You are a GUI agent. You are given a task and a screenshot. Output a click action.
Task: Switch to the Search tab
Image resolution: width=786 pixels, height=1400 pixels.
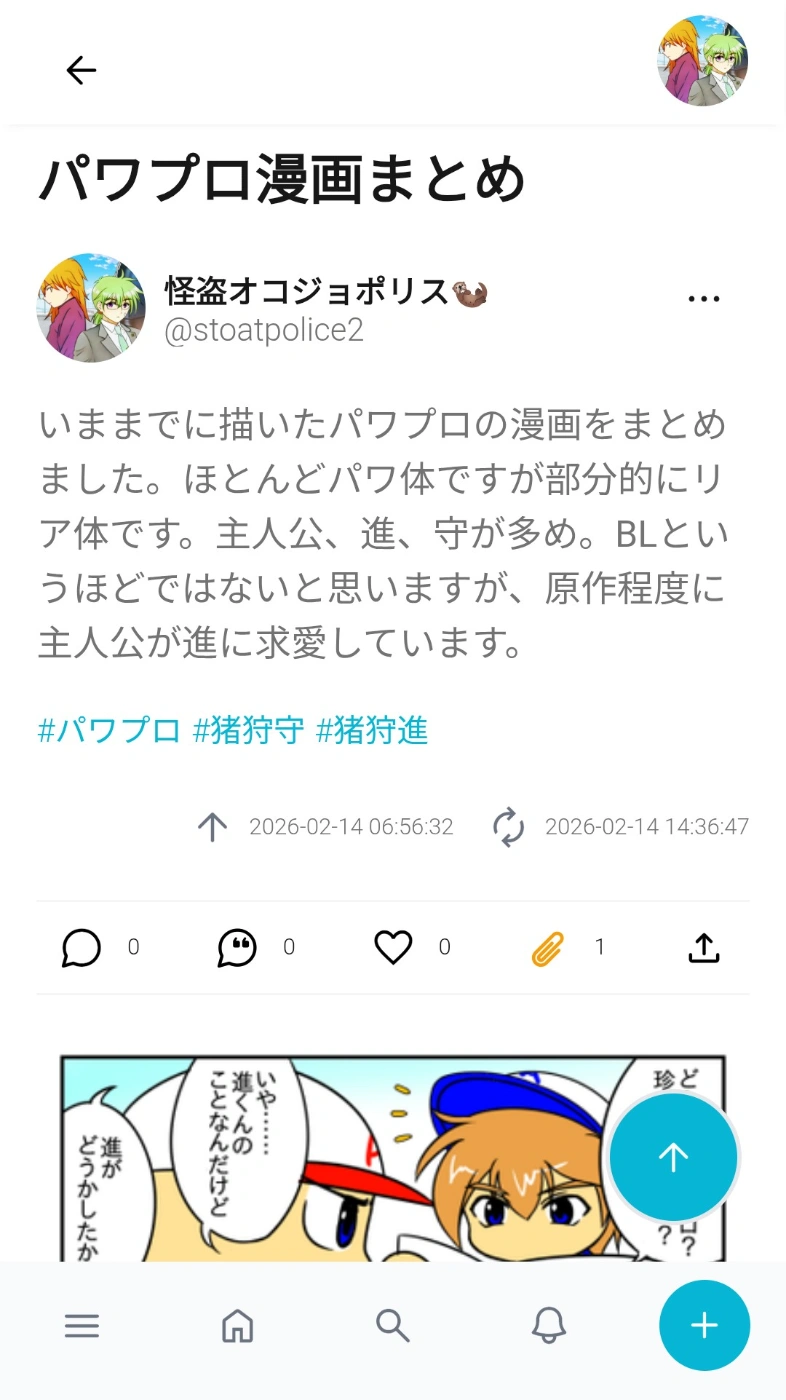click(393, 1326)
